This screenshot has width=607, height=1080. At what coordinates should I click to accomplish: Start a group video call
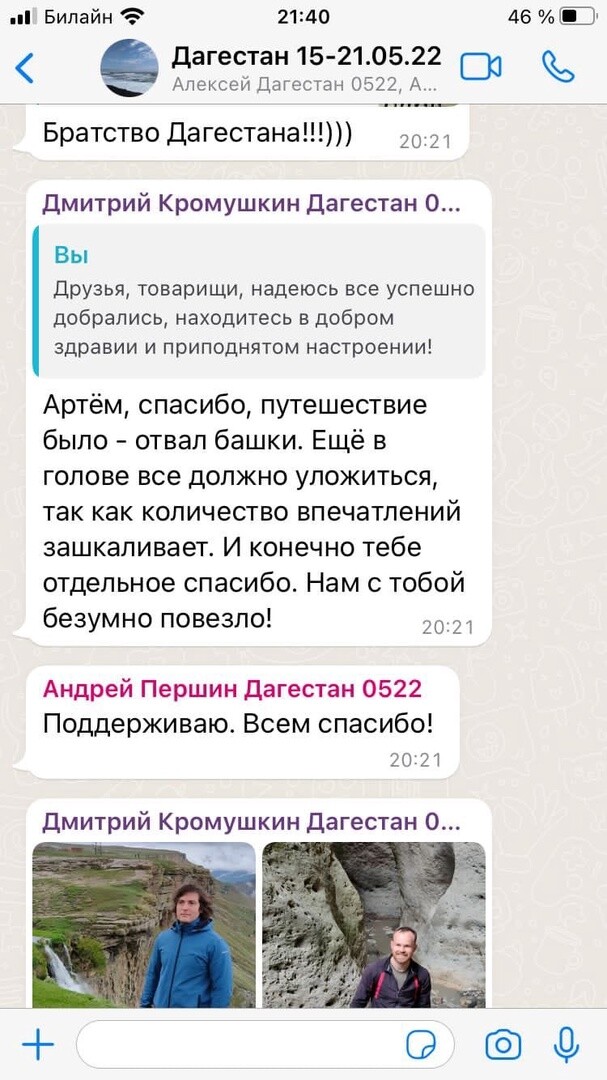[480, 67]
